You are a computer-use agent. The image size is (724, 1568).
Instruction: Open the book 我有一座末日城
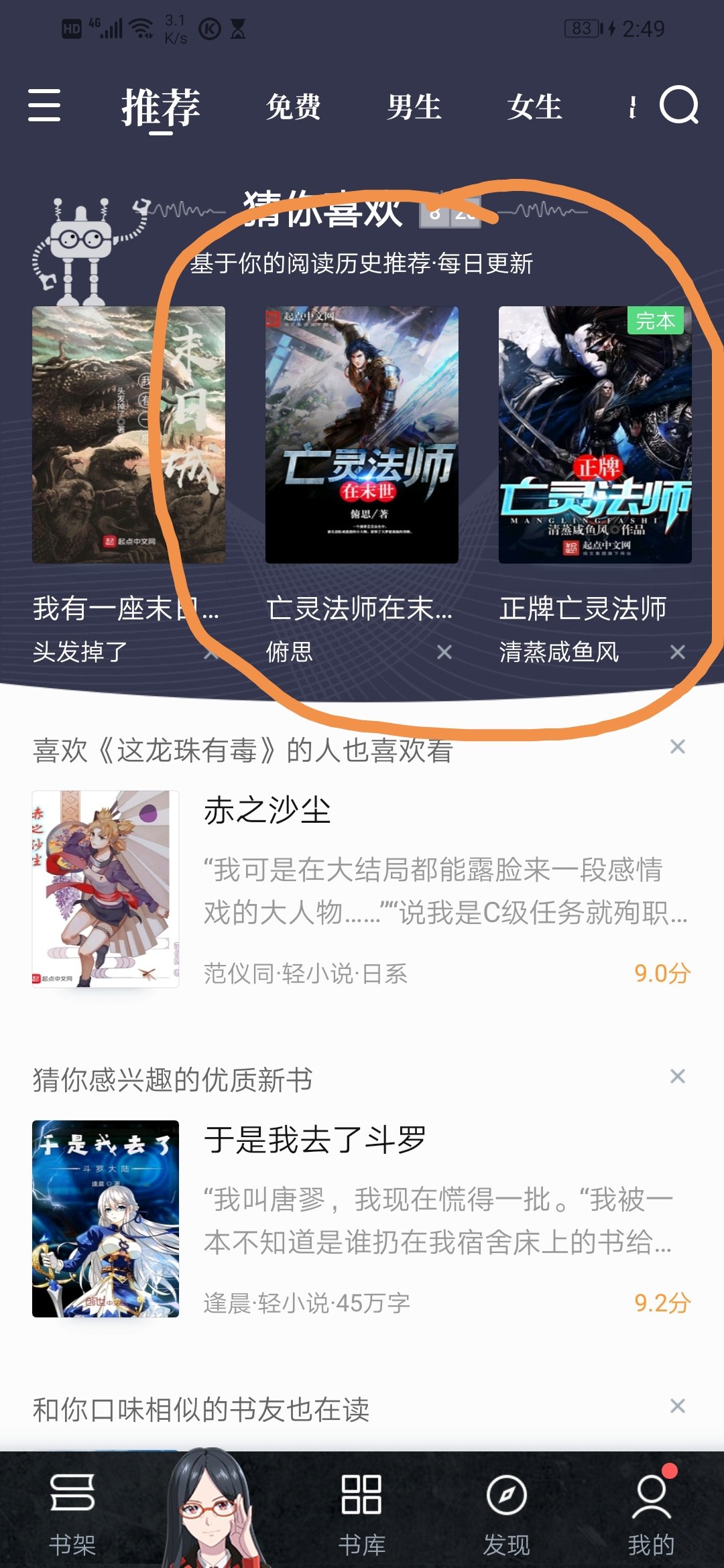(128, 436)
